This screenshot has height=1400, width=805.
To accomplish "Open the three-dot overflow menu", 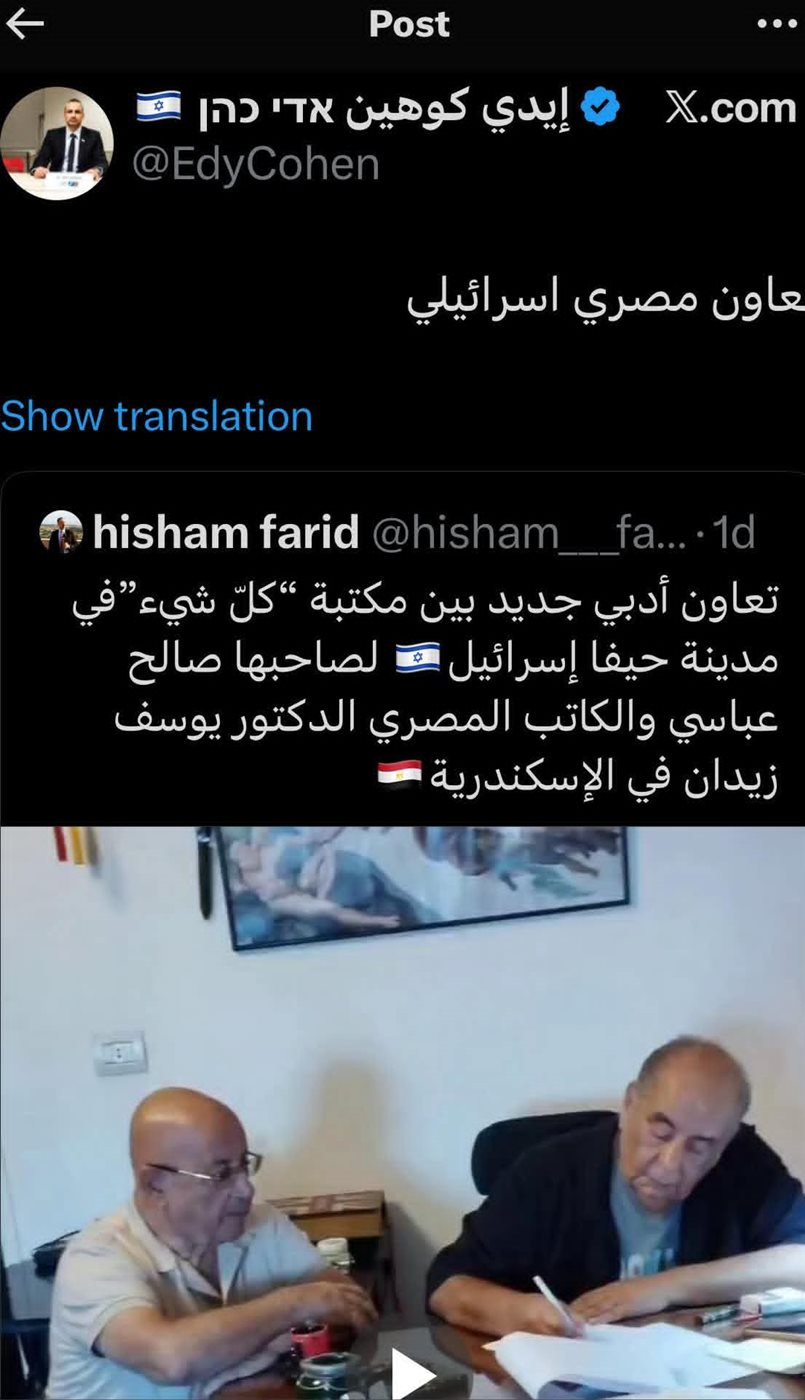I will coord(777,24).
